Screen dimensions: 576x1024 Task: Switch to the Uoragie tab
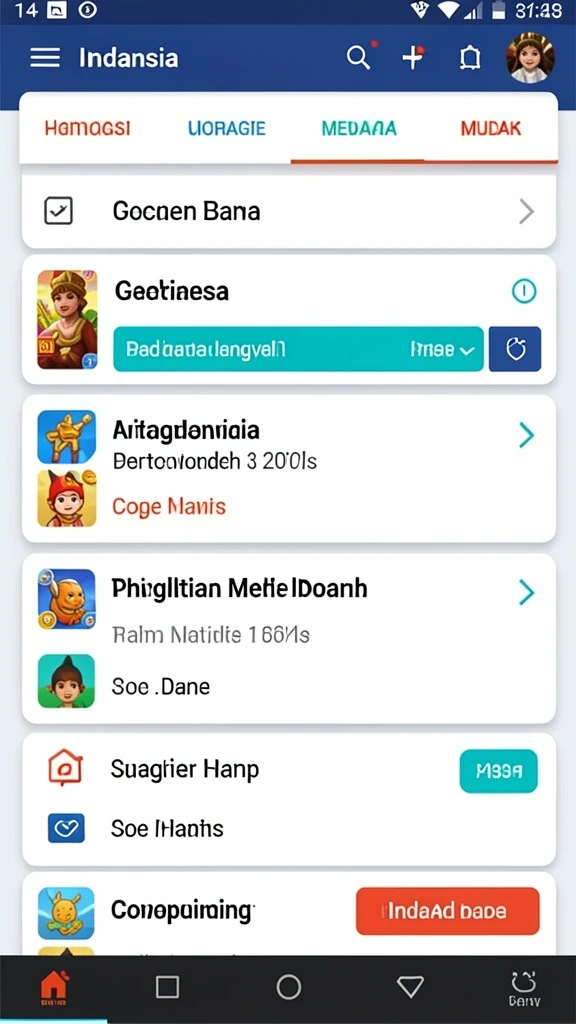click(227, 127)
